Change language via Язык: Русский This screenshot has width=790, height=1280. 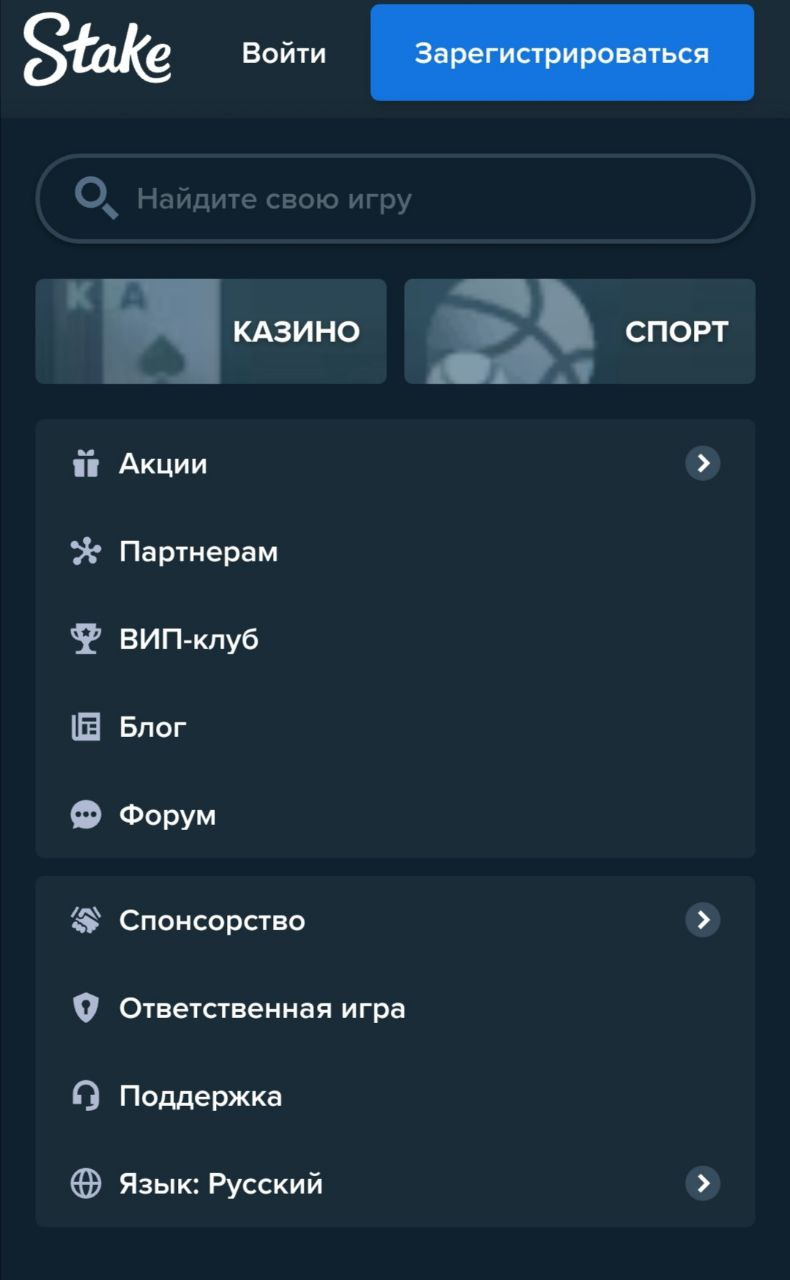coord(395,1184)
